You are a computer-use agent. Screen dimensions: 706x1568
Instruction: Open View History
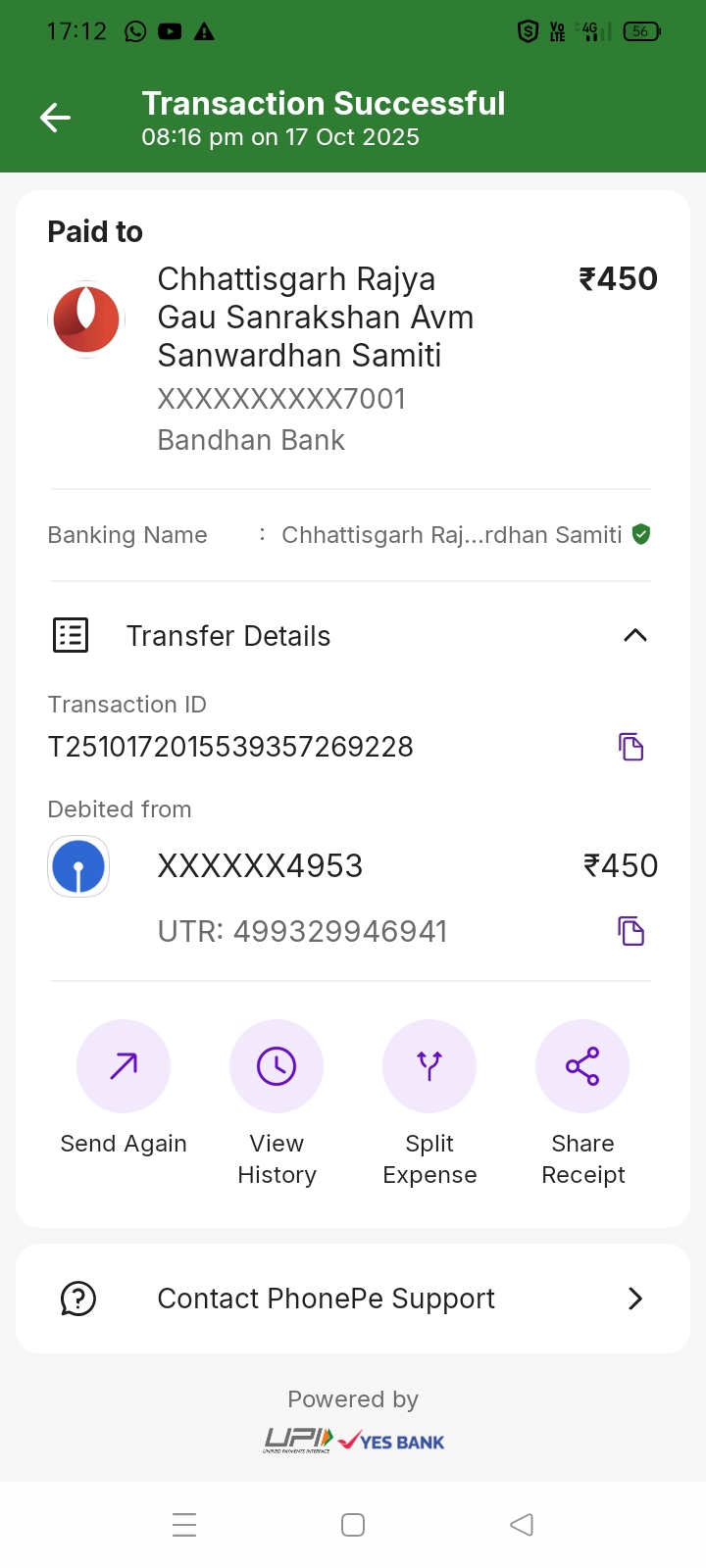[277, 1066]
